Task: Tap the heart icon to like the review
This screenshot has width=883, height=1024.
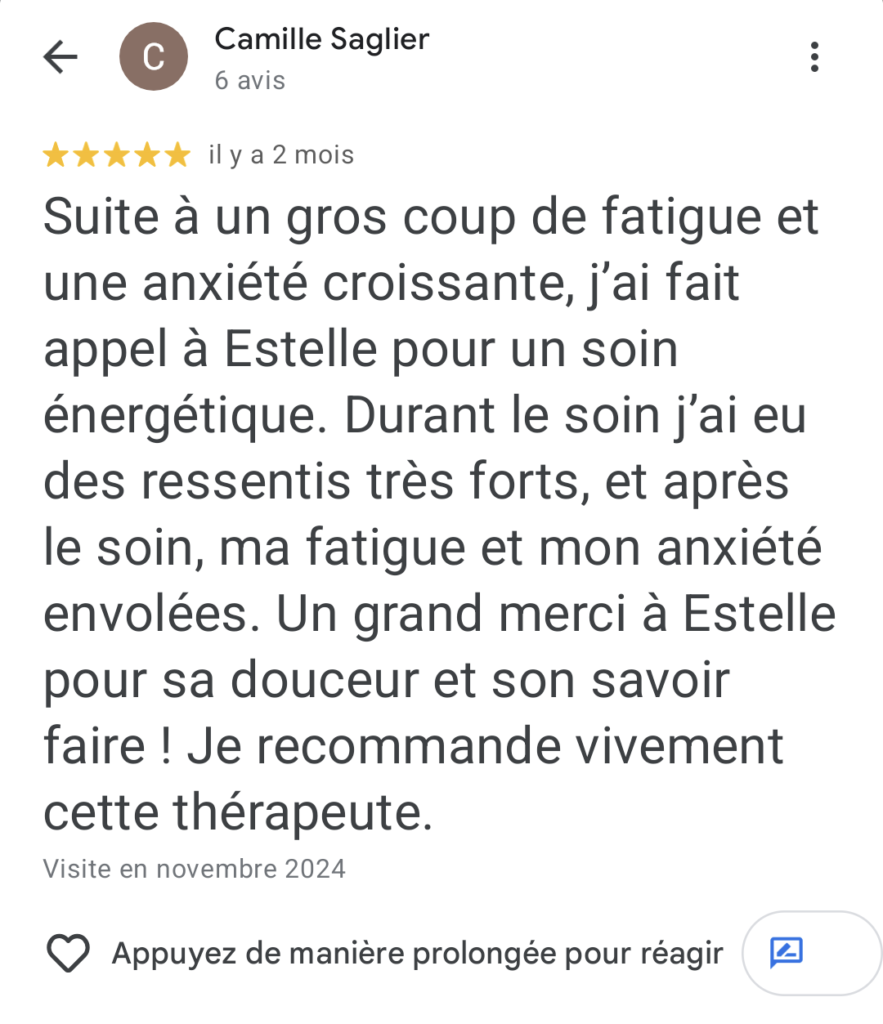Action: 69,953
